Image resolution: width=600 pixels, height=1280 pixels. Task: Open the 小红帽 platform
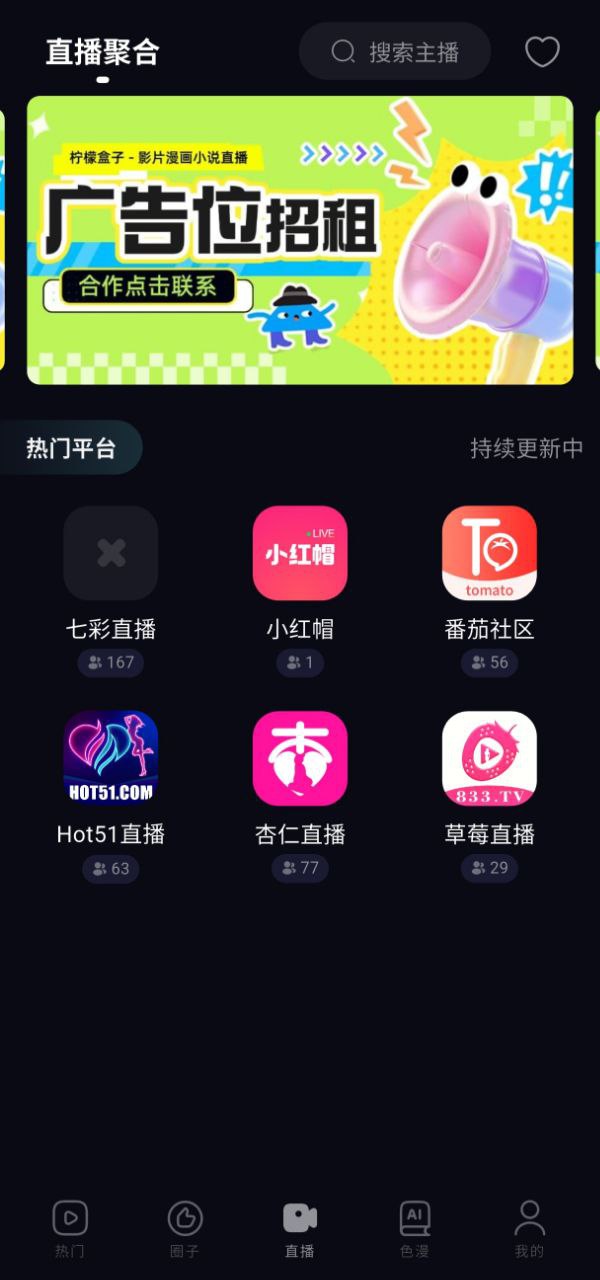pos(300,553)
